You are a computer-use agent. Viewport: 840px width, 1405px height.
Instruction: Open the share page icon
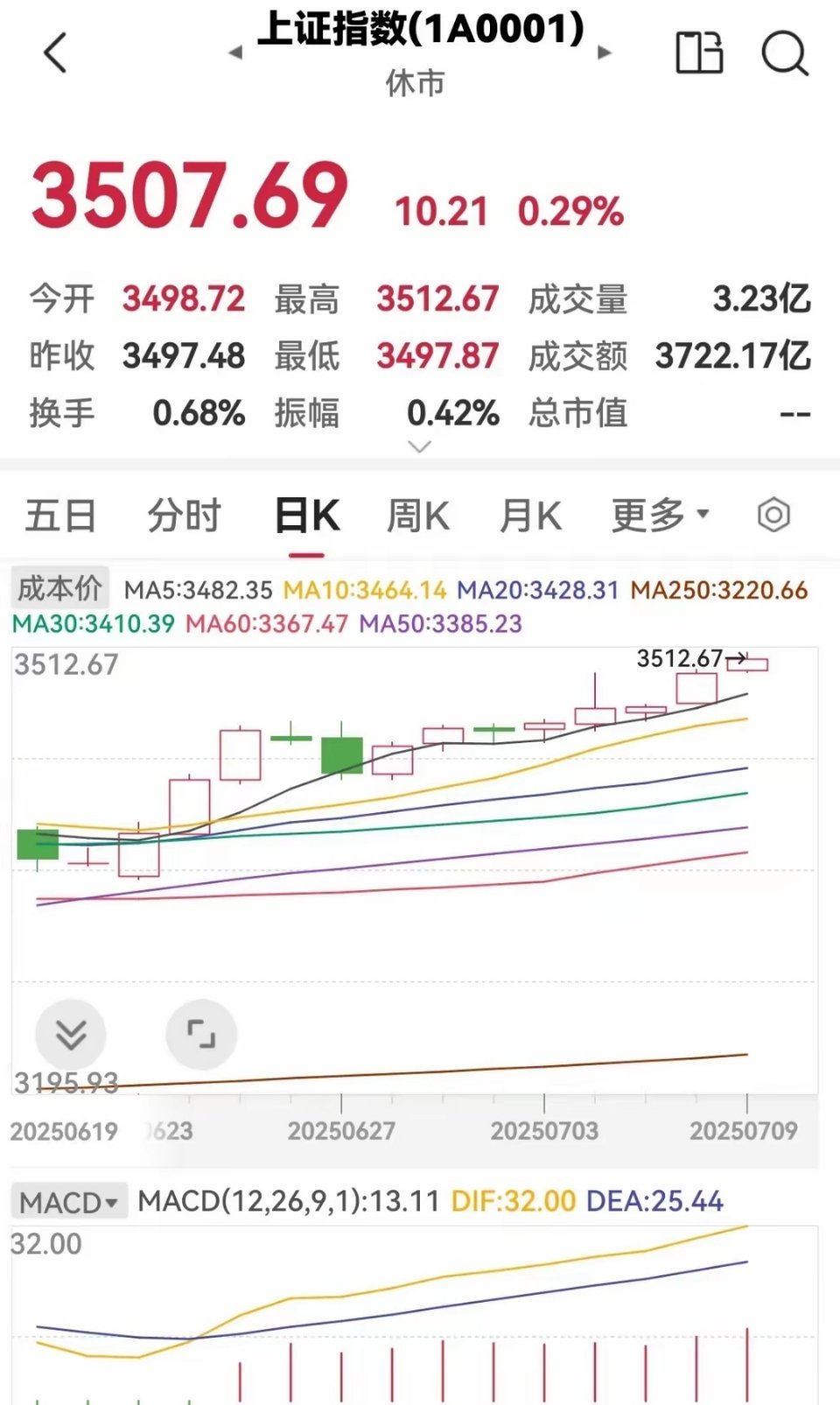[699, 53]
